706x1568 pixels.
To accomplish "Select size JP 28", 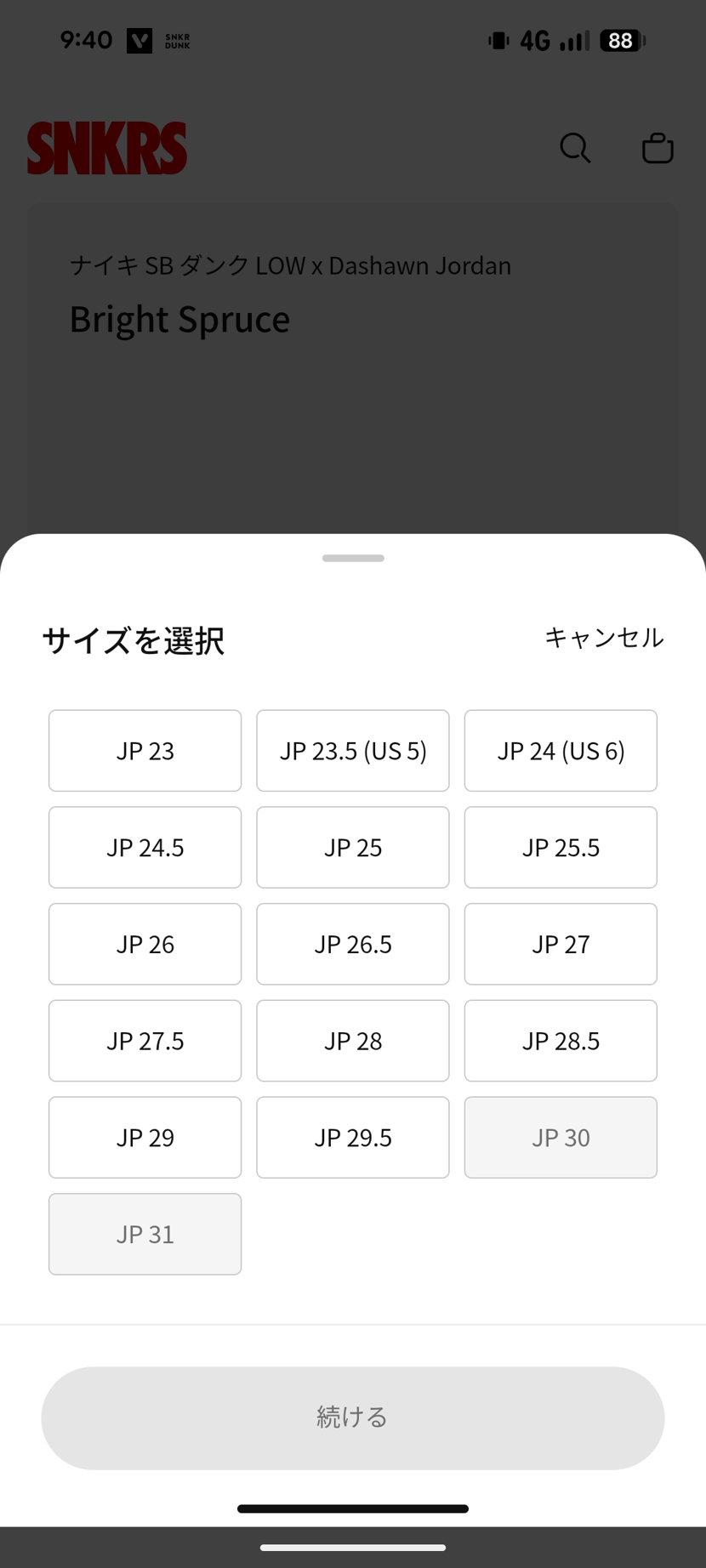I will 352,1041.
